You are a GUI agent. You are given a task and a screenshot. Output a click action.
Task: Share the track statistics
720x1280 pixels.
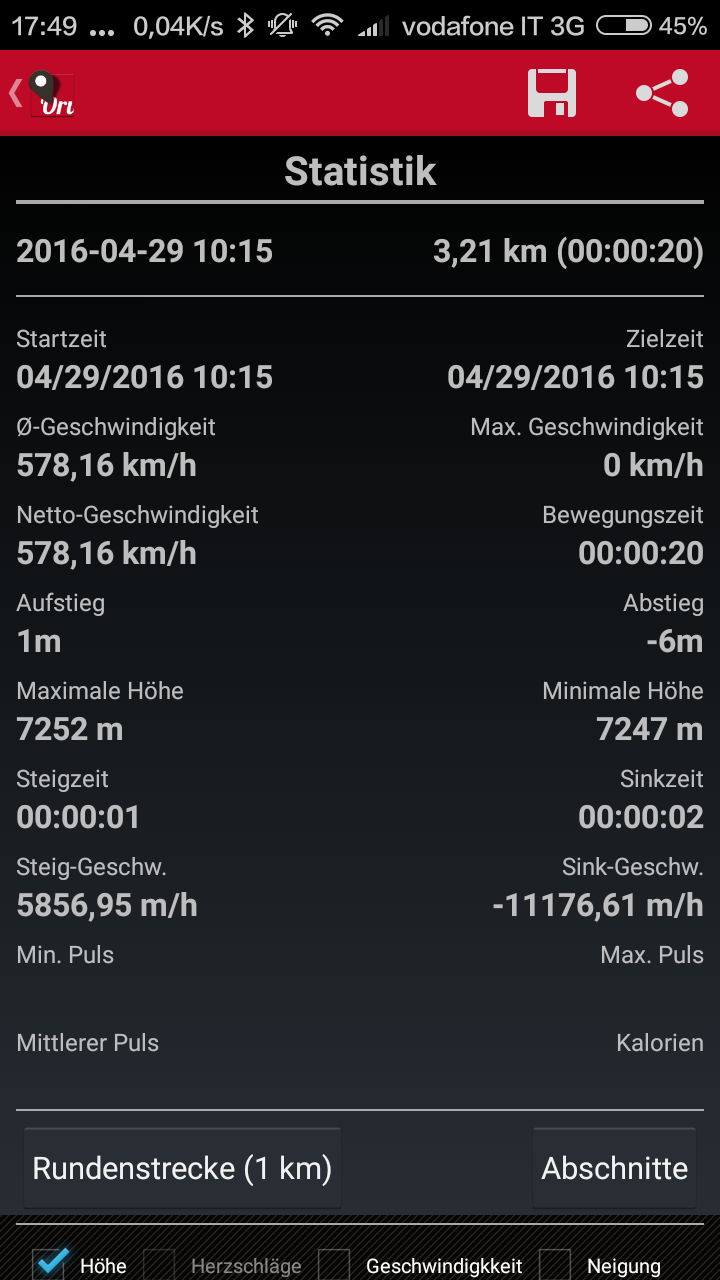662,93
